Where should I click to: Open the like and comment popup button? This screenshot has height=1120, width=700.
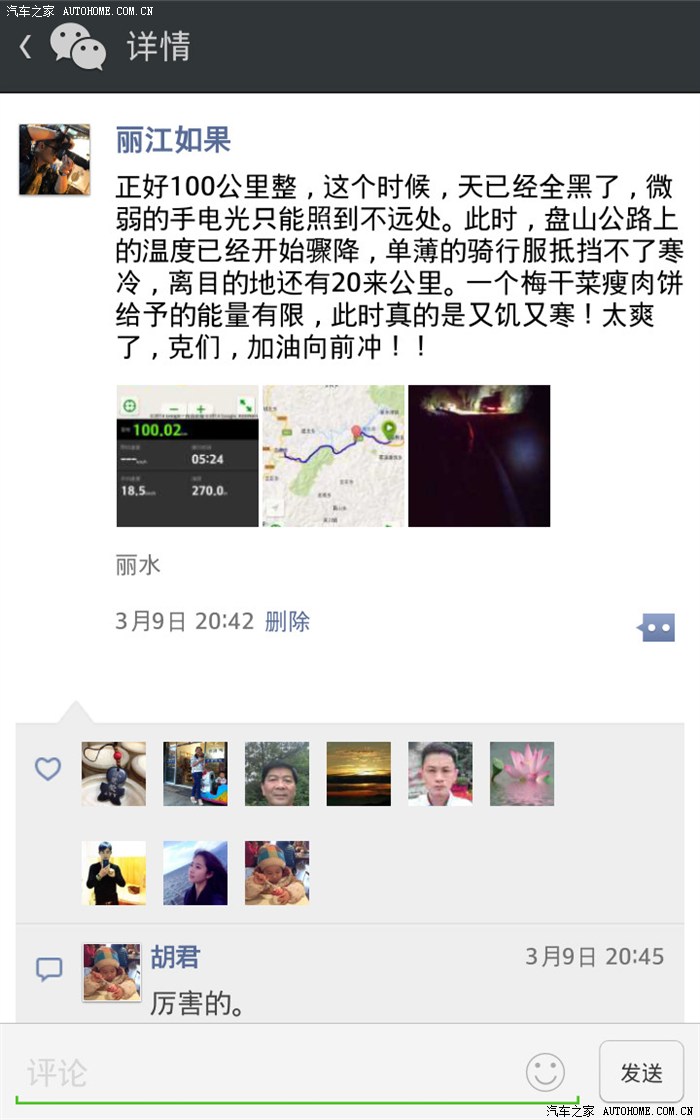[x=656, y=627]
